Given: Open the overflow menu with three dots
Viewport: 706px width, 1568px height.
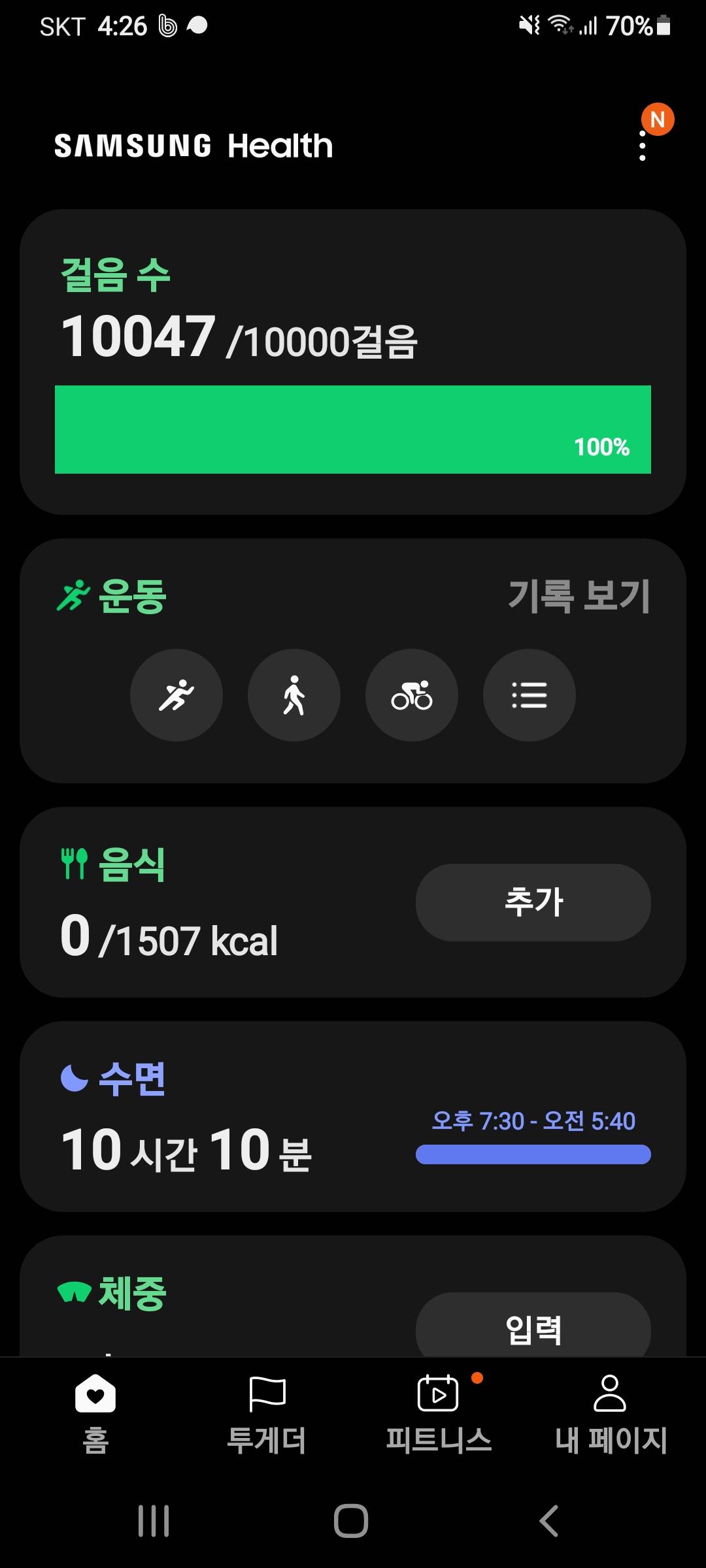Looking at the screenshot, I should click(643, 145).
